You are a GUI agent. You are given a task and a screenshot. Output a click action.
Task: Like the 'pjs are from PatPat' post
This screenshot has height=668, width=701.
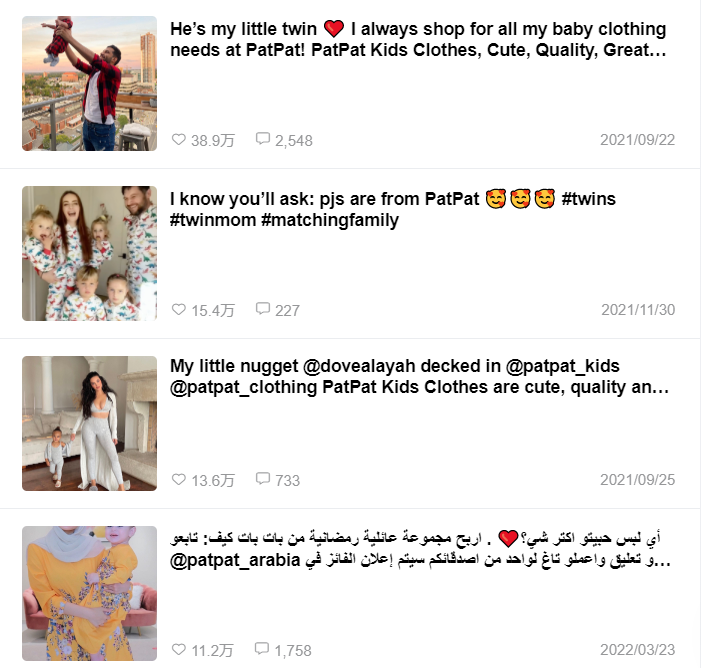(x=179, y=310)
